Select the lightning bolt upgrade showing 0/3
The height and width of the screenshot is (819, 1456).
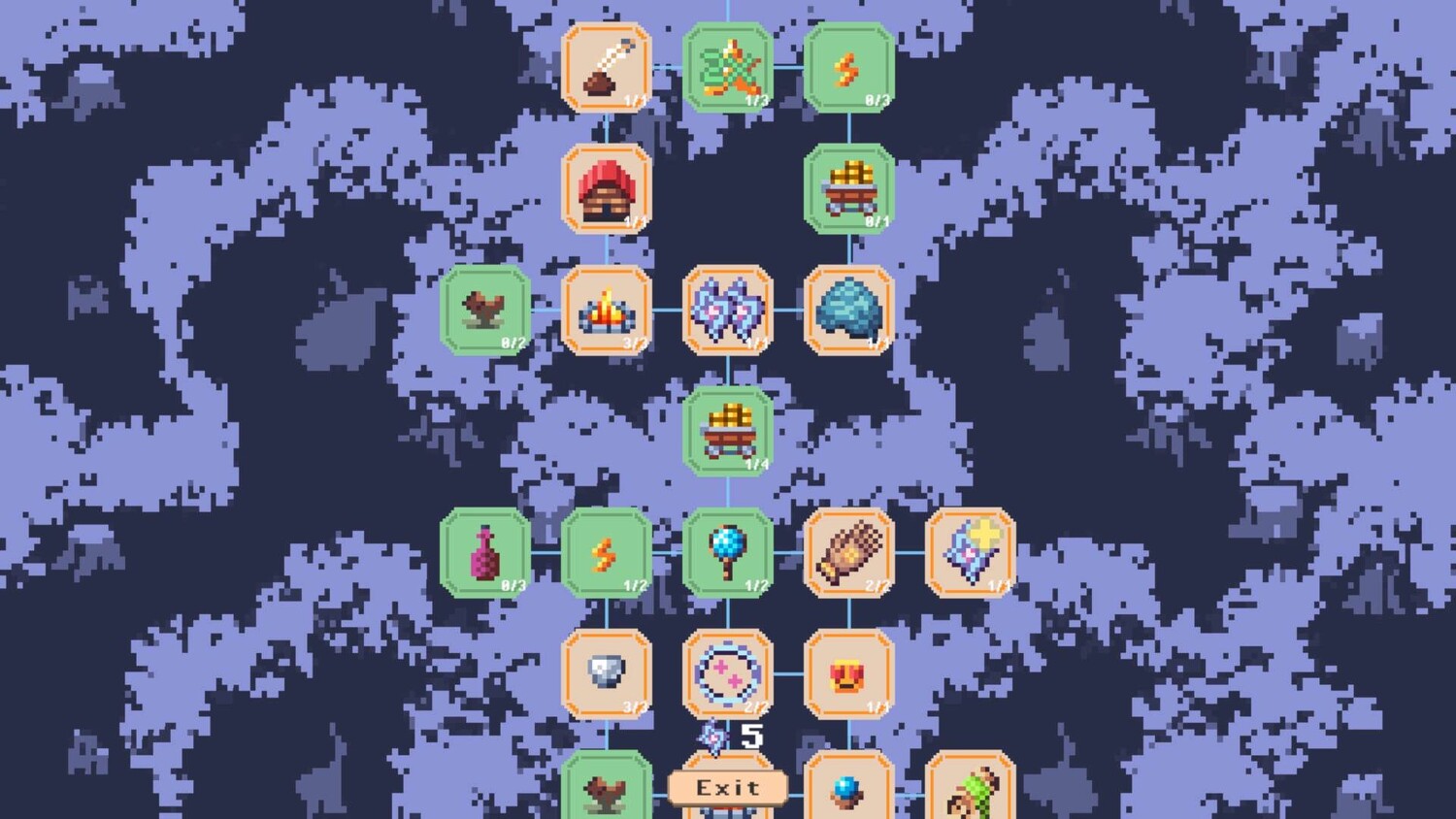[x=849, y=68]
